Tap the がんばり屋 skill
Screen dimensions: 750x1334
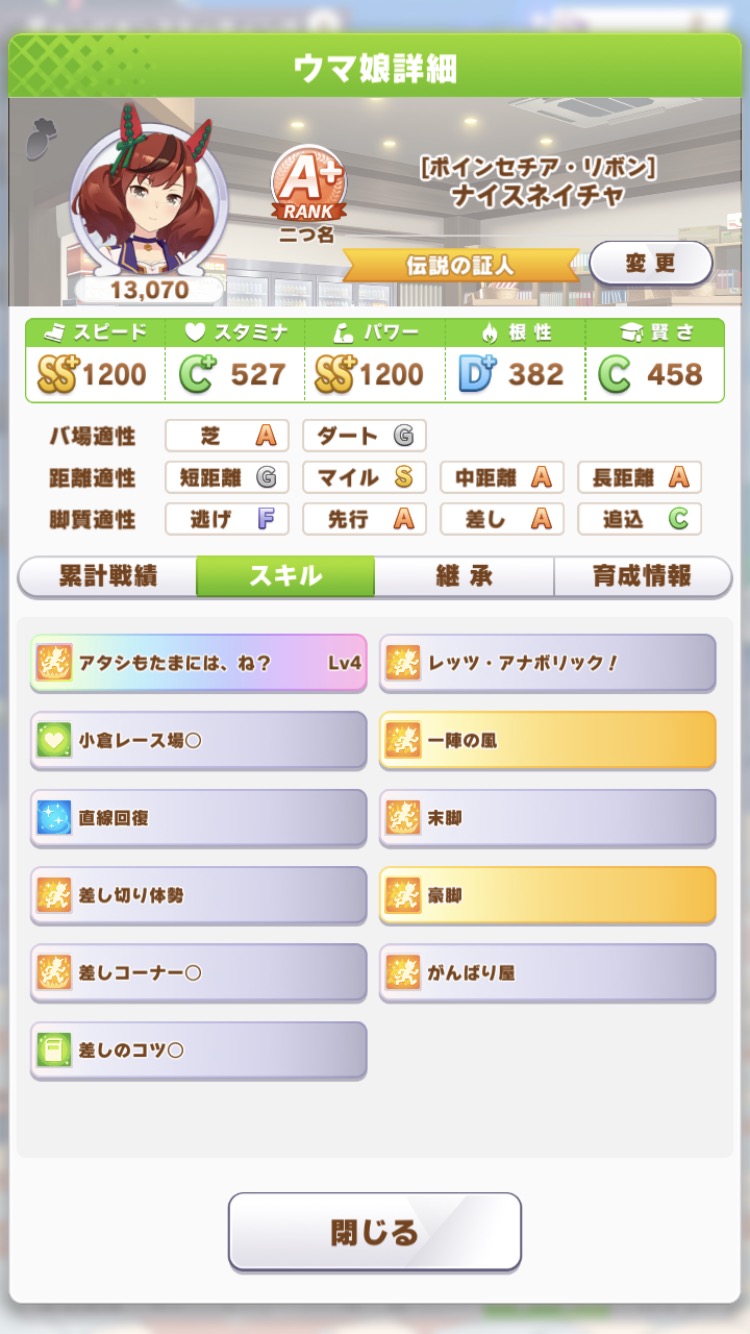point(547,972)
